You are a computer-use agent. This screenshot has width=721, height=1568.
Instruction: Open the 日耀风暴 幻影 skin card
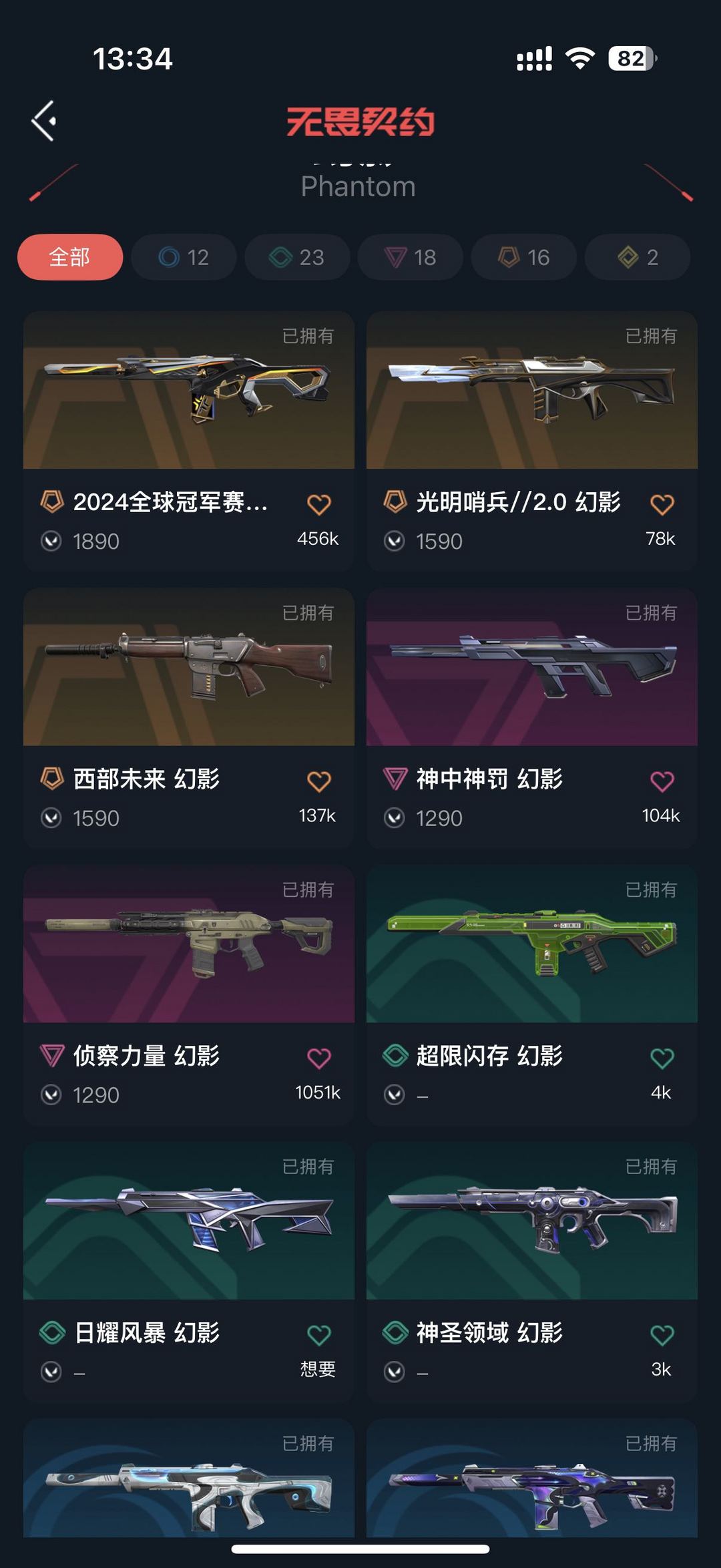pos(189,1272)
